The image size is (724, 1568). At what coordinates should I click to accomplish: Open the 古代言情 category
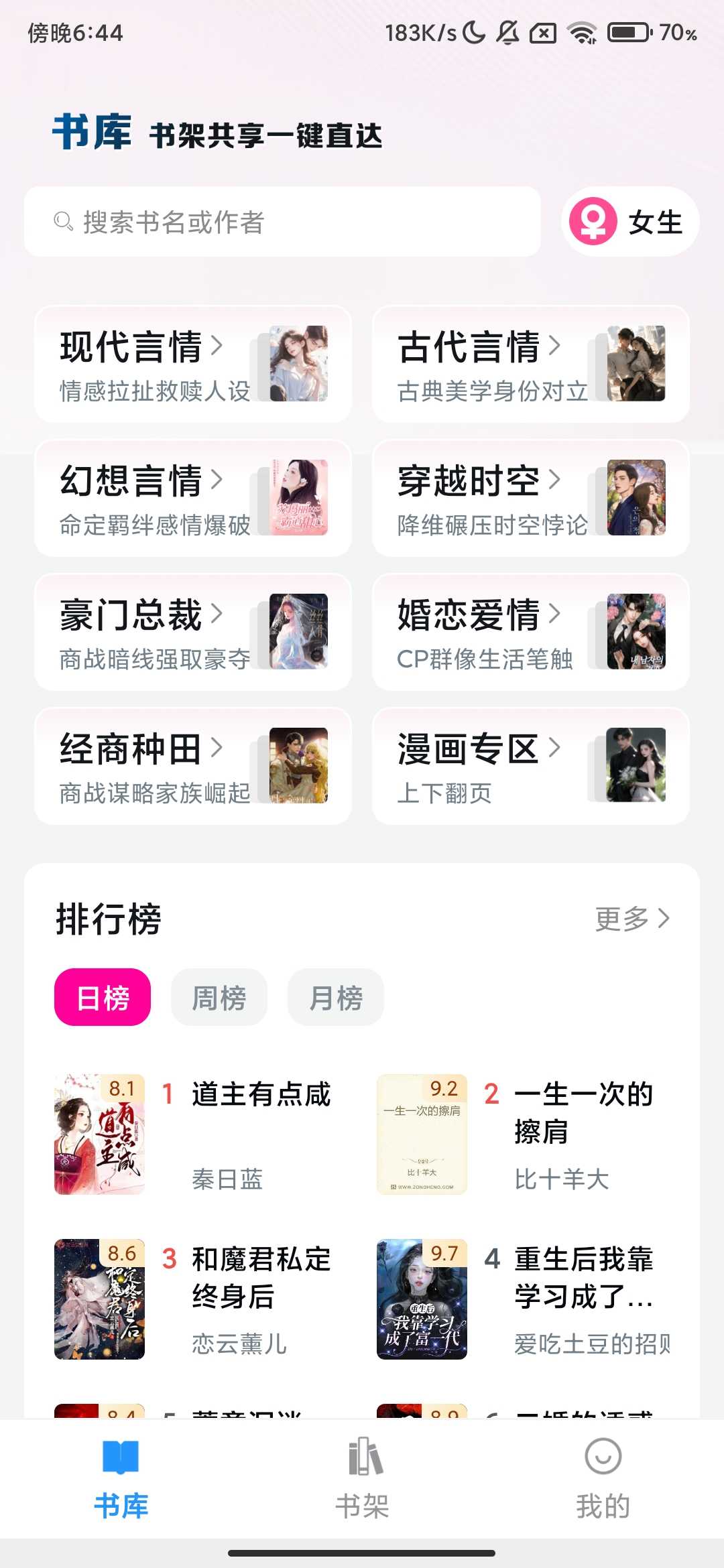click(x=530, y=364)
